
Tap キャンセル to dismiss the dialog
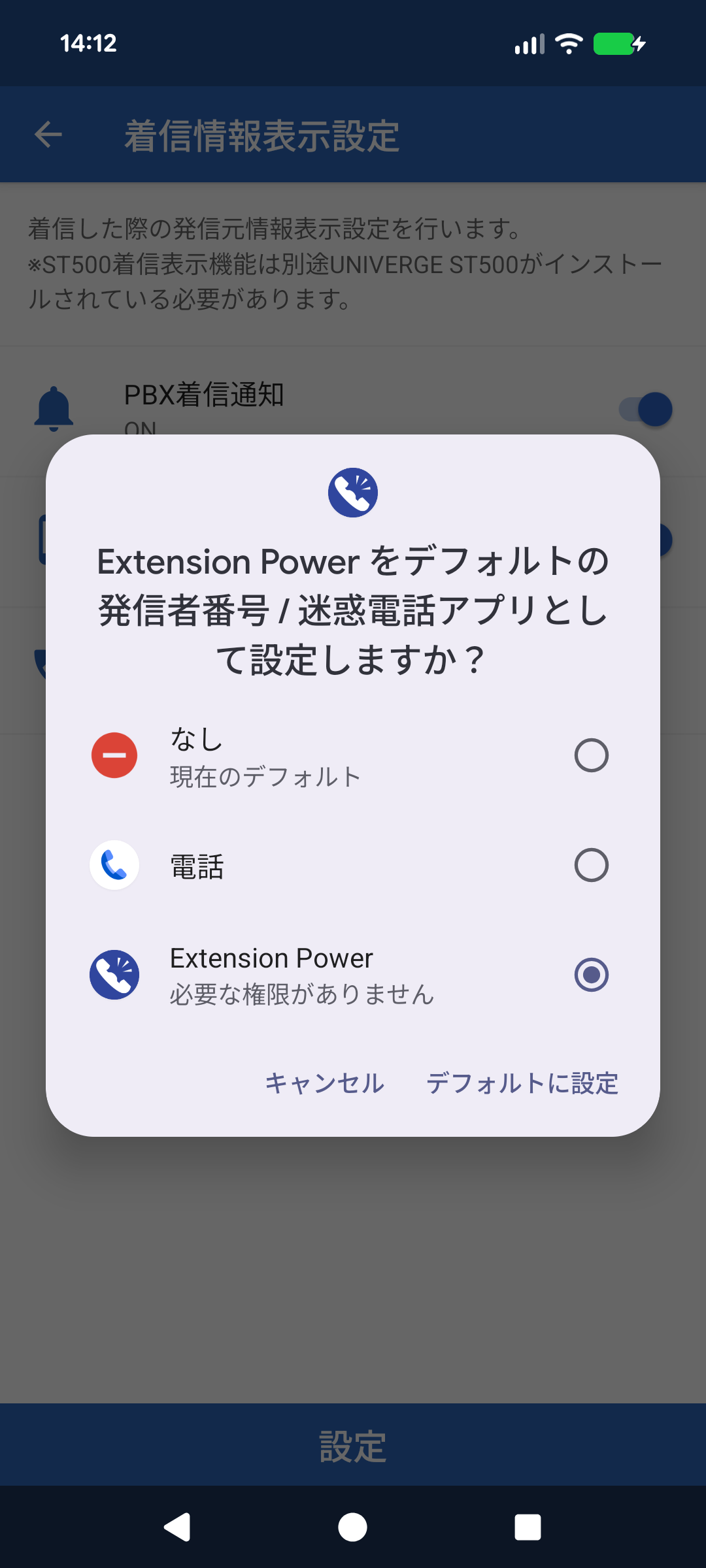(x=325, y=1083)
